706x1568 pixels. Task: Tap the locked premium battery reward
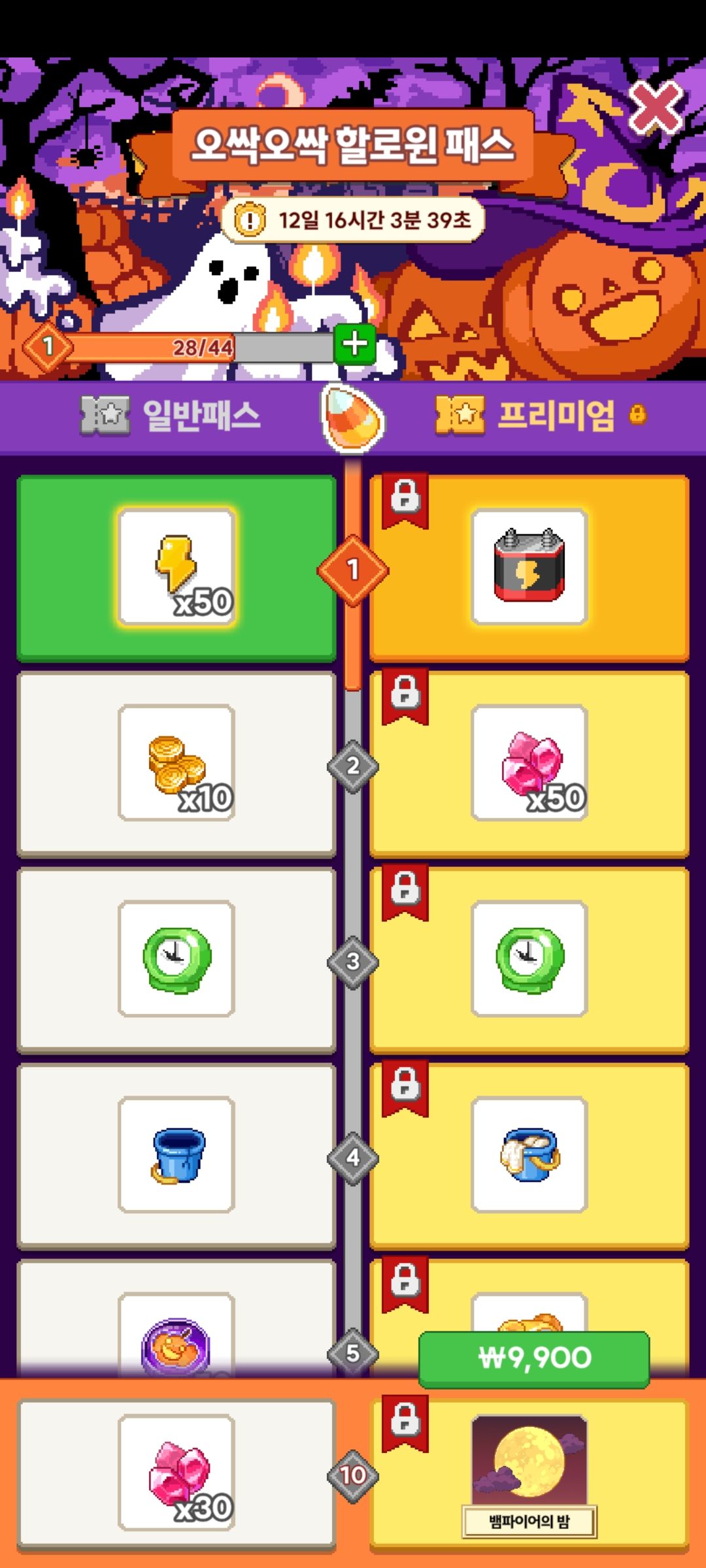click(529, 567)
